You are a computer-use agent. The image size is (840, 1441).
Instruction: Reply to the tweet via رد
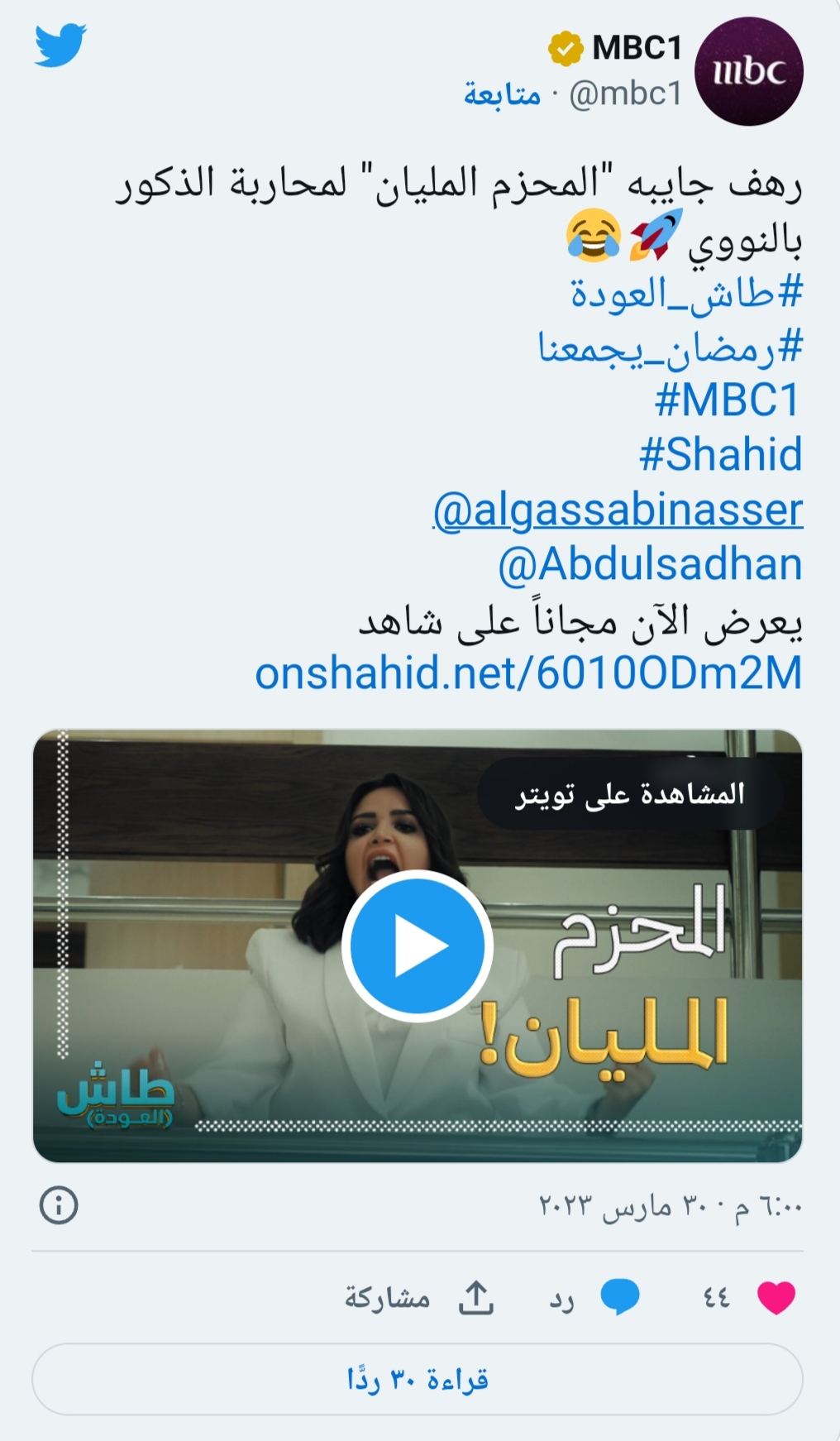tap(595, 1298)
